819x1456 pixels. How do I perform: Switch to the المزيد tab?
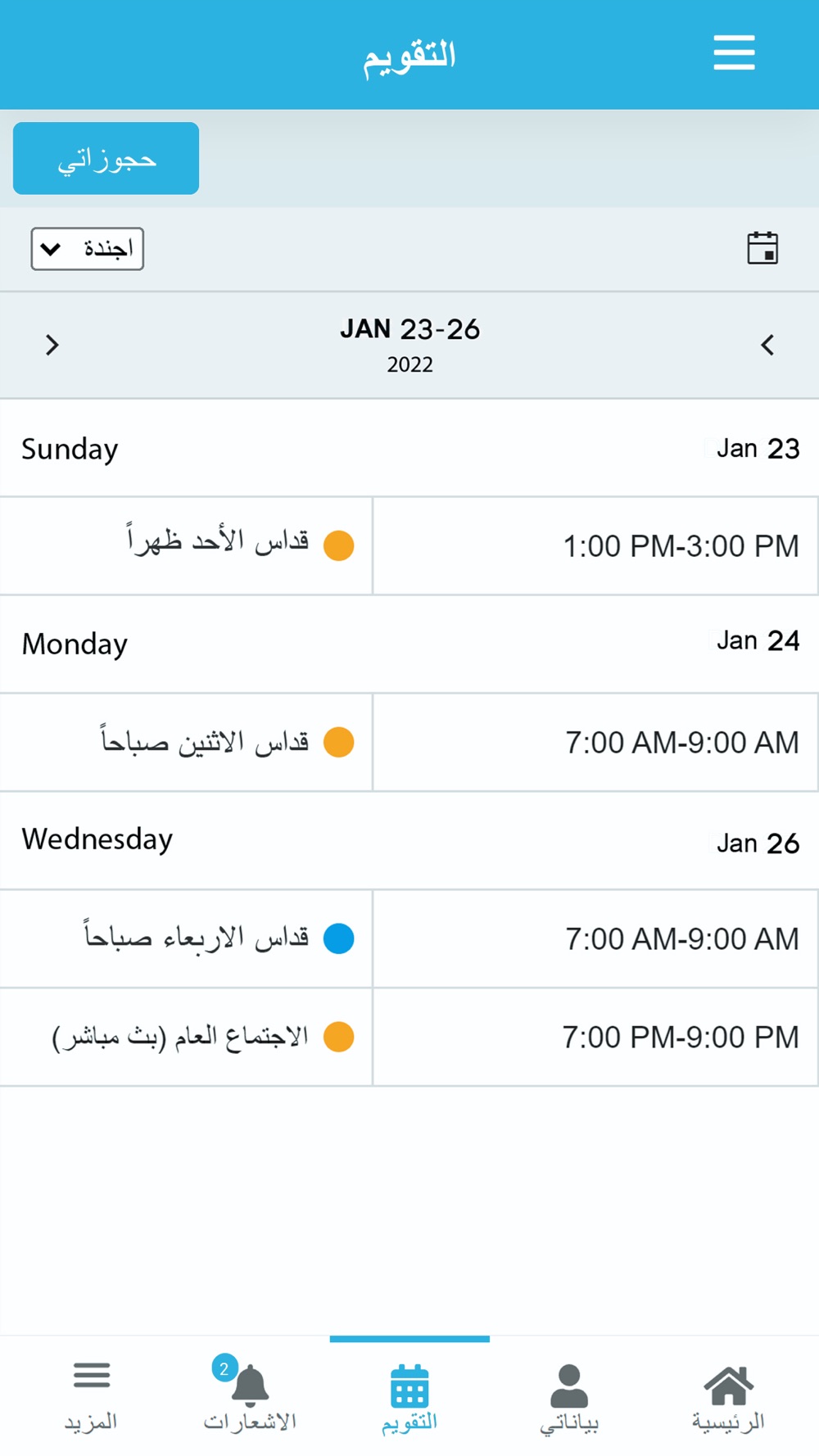coord(91,1395)
